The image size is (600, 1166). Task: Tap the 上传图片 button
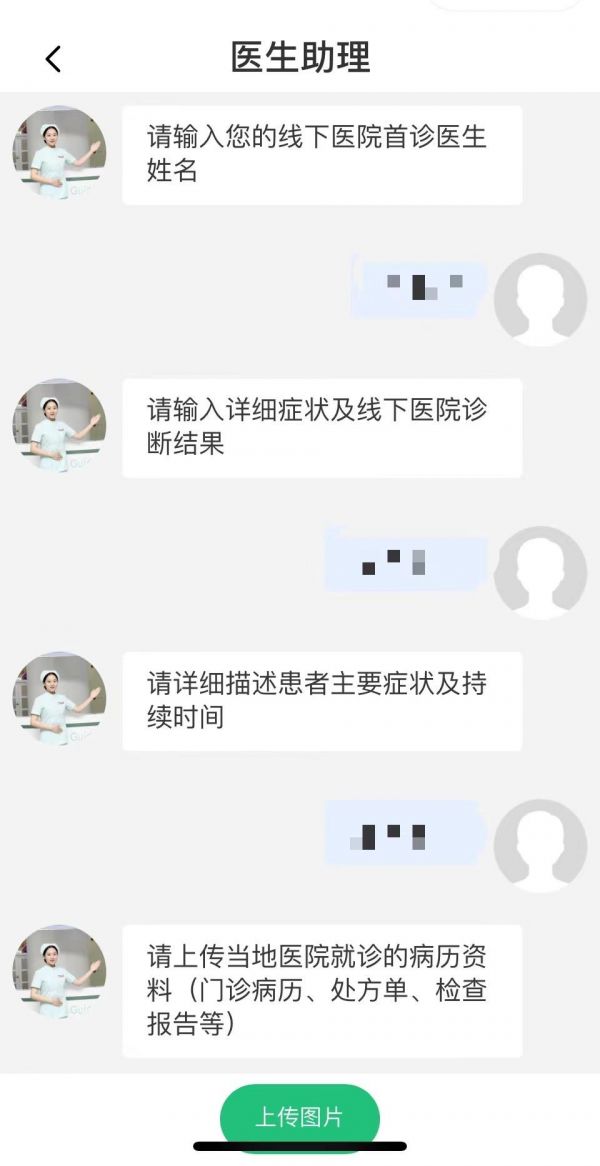299,1116
